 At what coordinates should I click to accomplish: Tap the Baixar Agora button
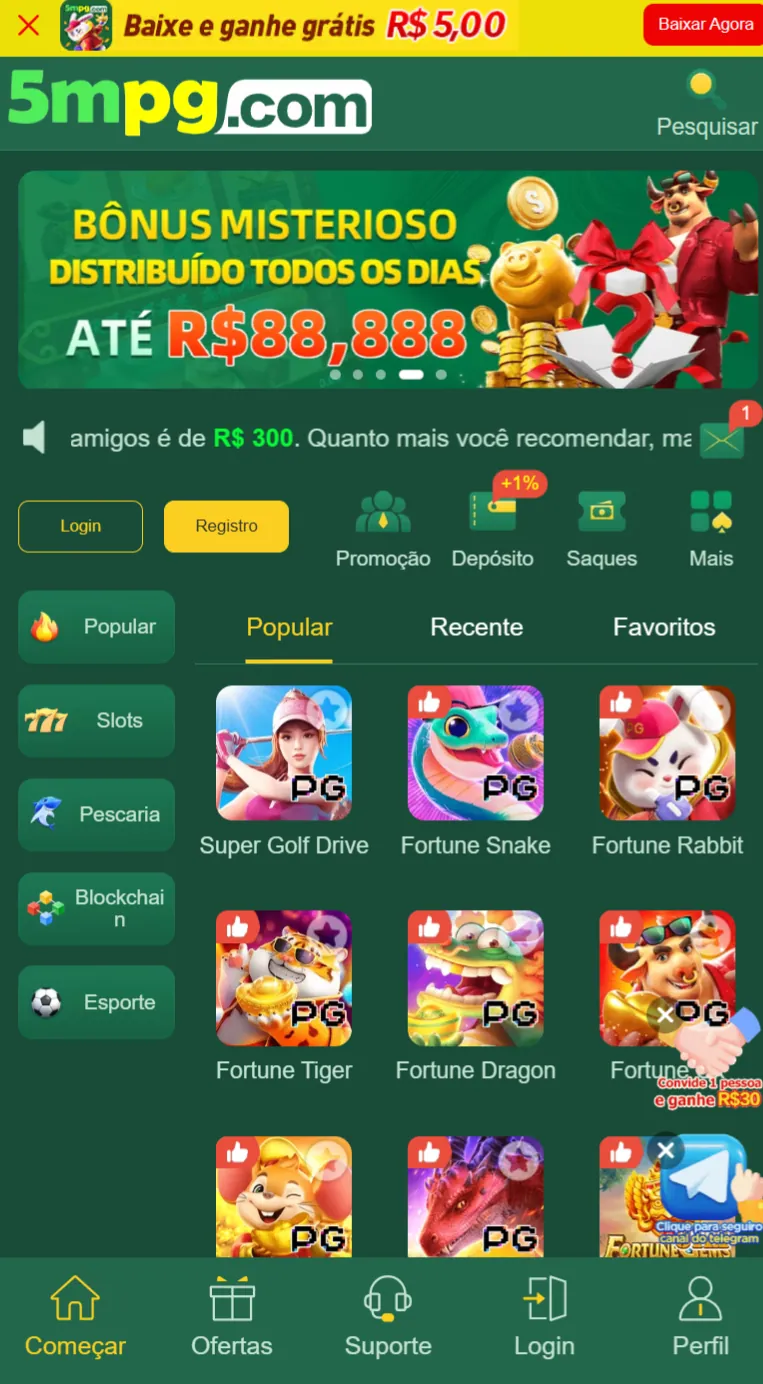[x=705, y=25]
